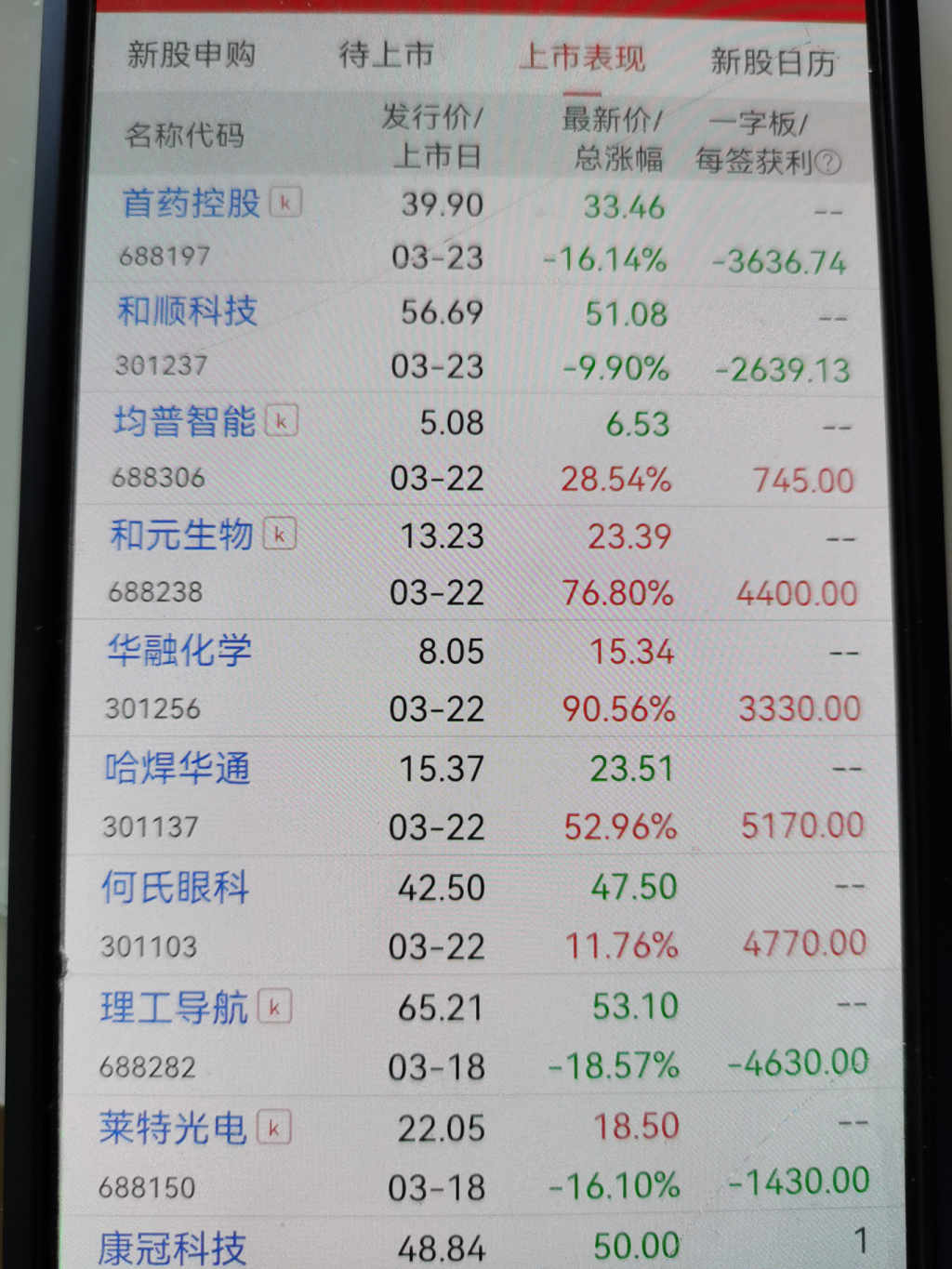Open stock 何氏眼科 301103

pos(175,888)
